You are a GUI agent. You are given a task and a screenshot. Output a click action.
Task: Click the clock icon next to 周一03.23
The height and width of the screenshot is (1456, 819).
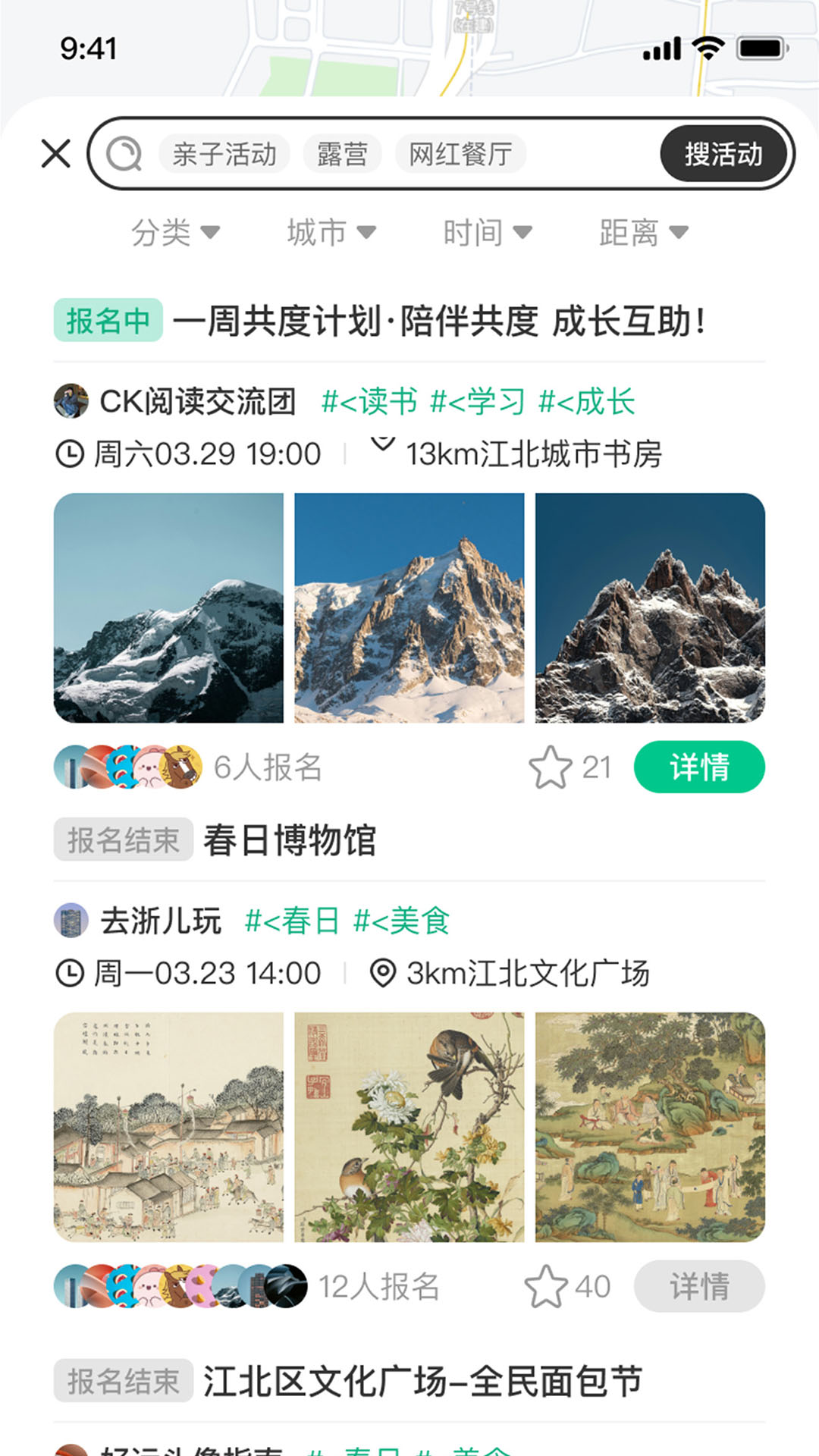68,973
